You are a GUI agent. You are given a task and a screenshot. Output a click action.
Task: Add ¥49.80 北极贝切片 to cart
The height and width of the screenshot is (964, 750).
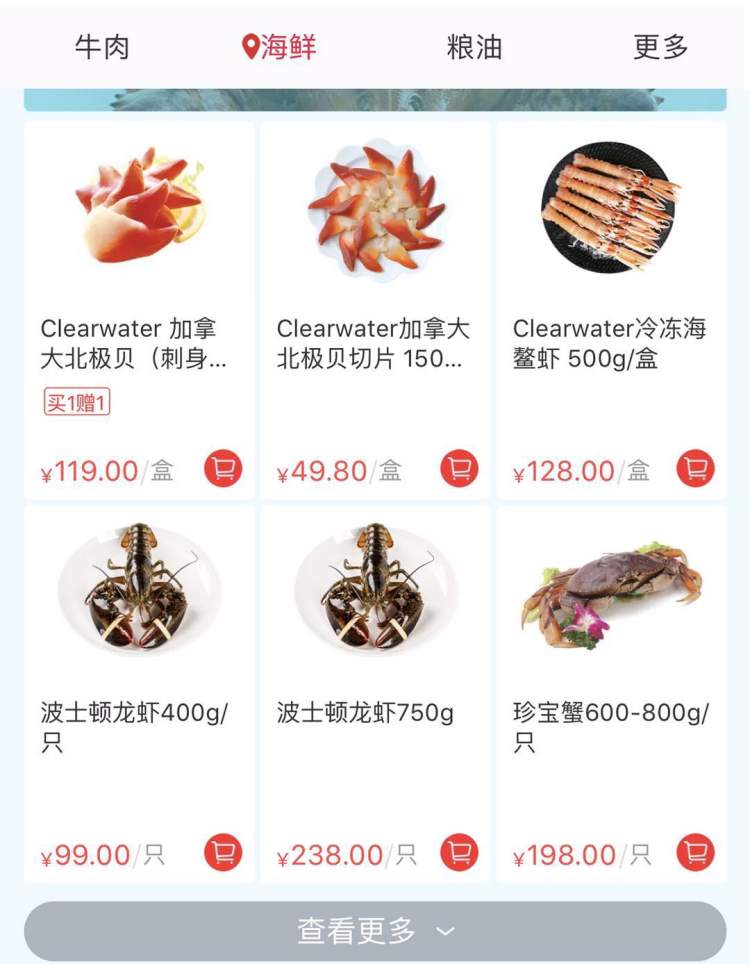[x=459, y=468]
